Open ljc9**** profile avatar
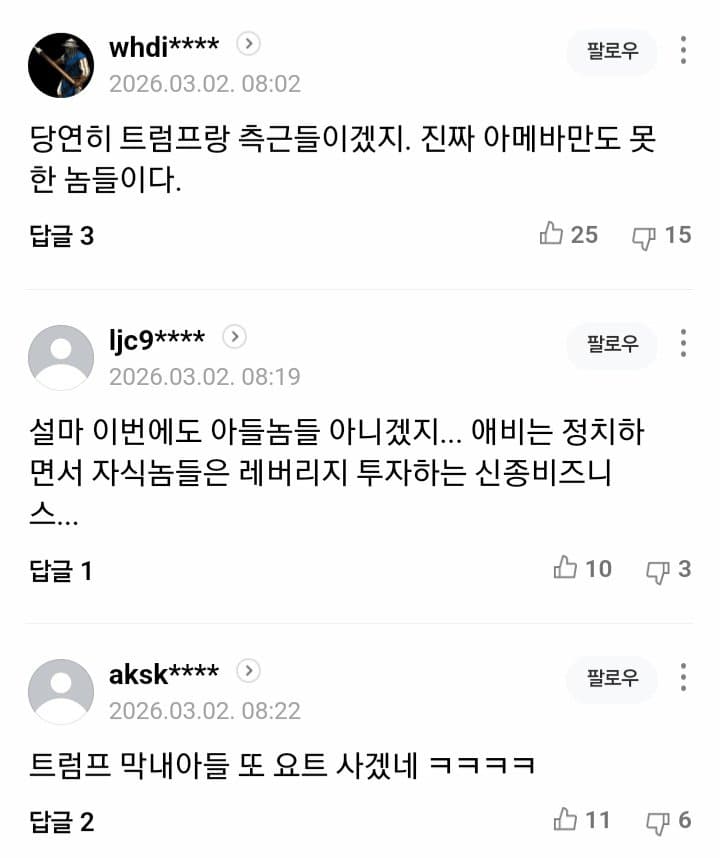The image size is (720, 858). click(60, 357)
